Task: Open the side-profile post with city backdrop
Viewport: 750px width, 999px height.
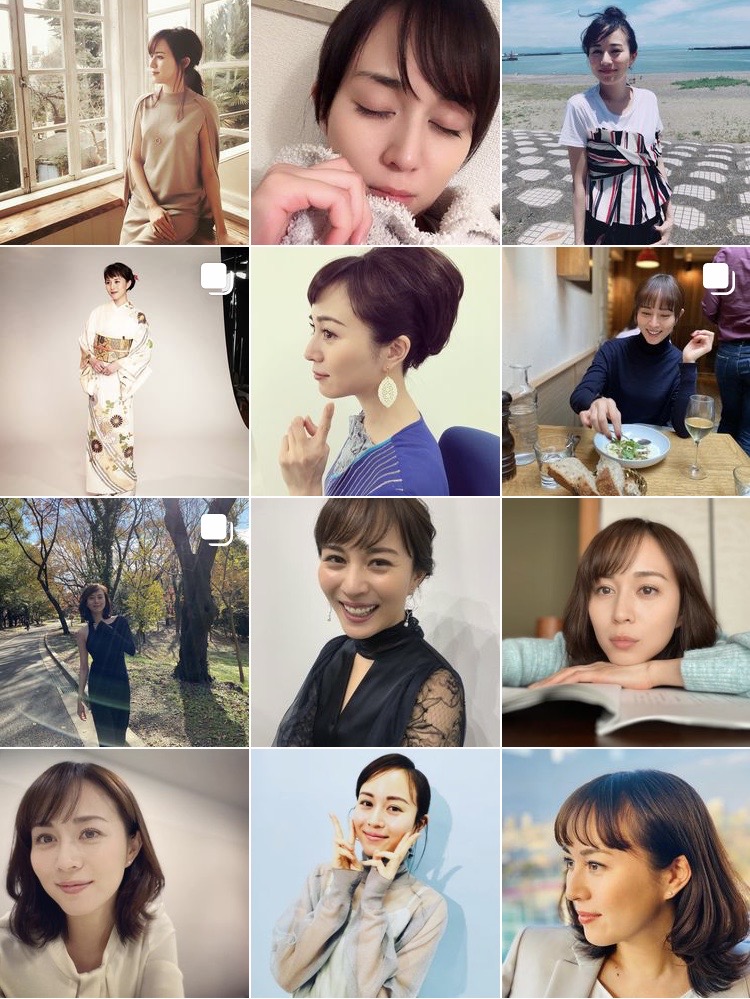Action: [x=626, y=874]
